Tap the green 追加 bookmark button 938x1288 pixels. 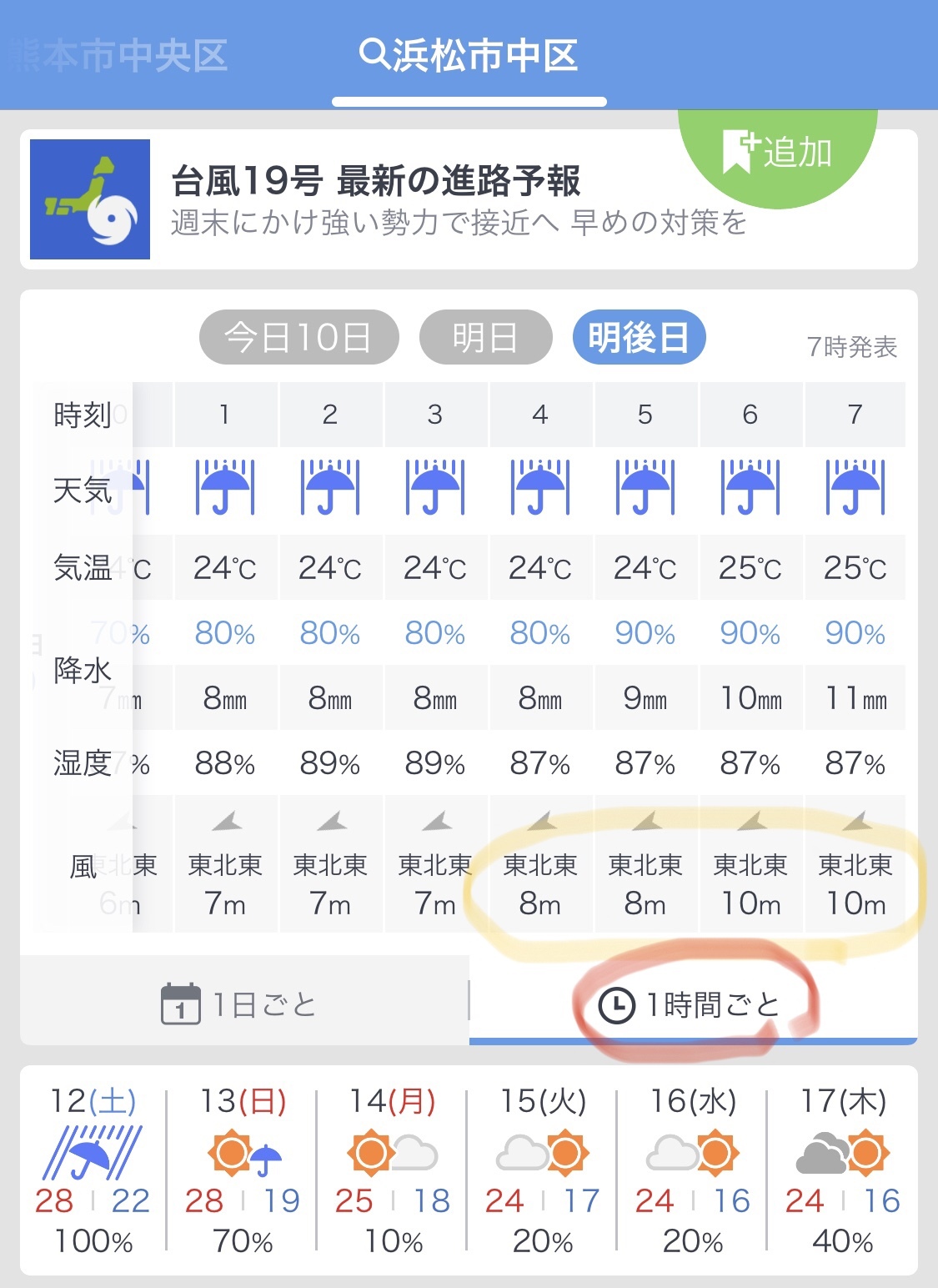777,152
